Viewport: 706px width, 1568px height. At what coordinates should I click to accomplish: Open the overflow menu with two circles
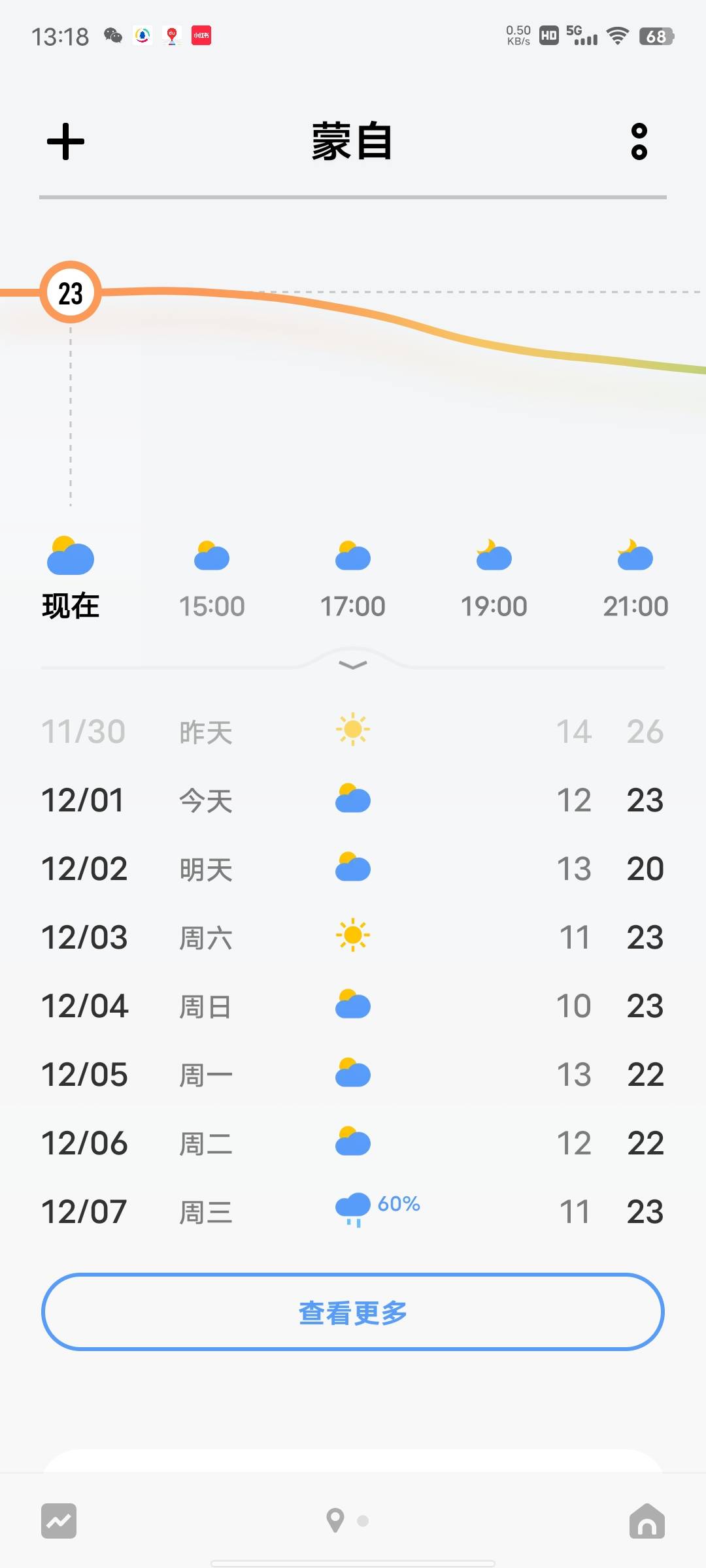tap(639, 142)
